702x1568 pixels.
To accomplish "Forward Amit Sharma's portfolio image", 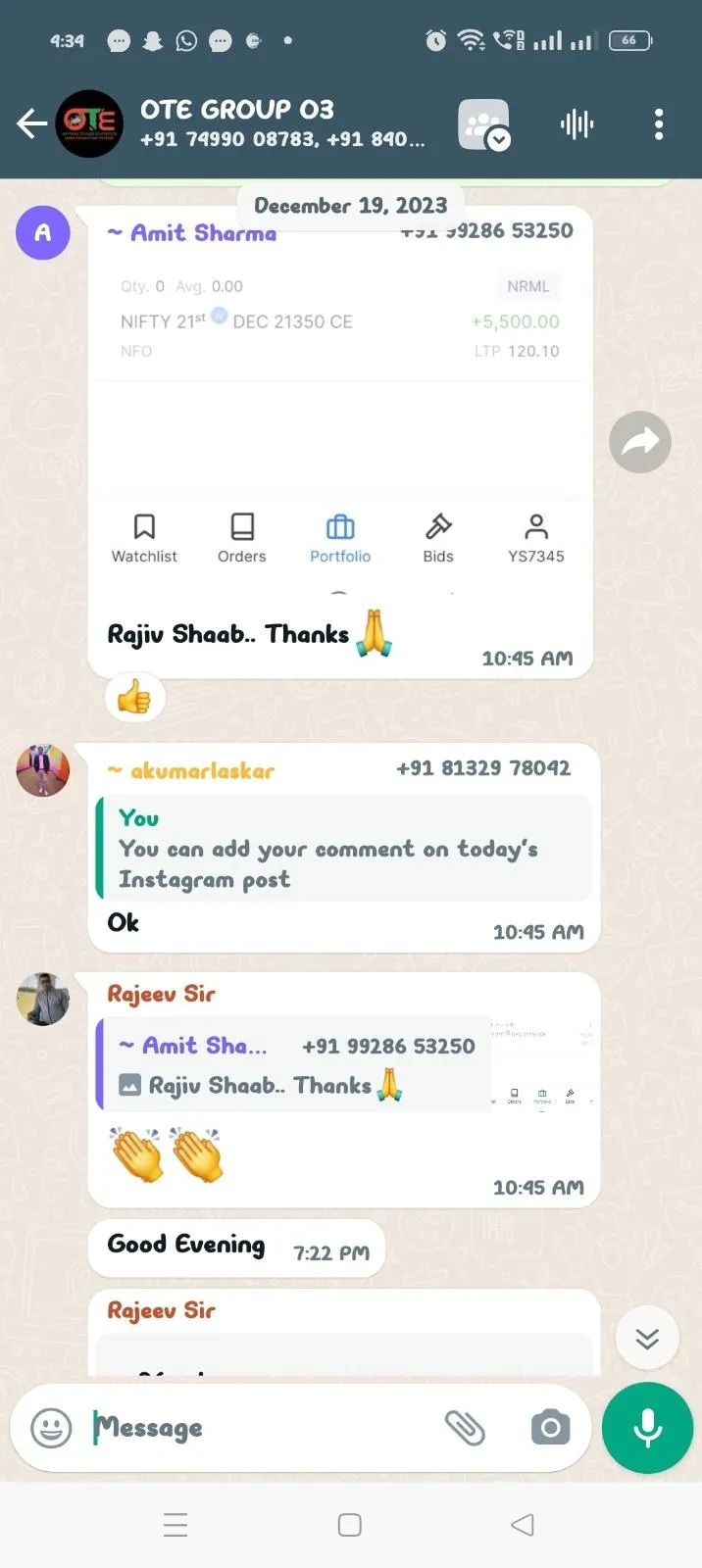I will coord(639,442).
